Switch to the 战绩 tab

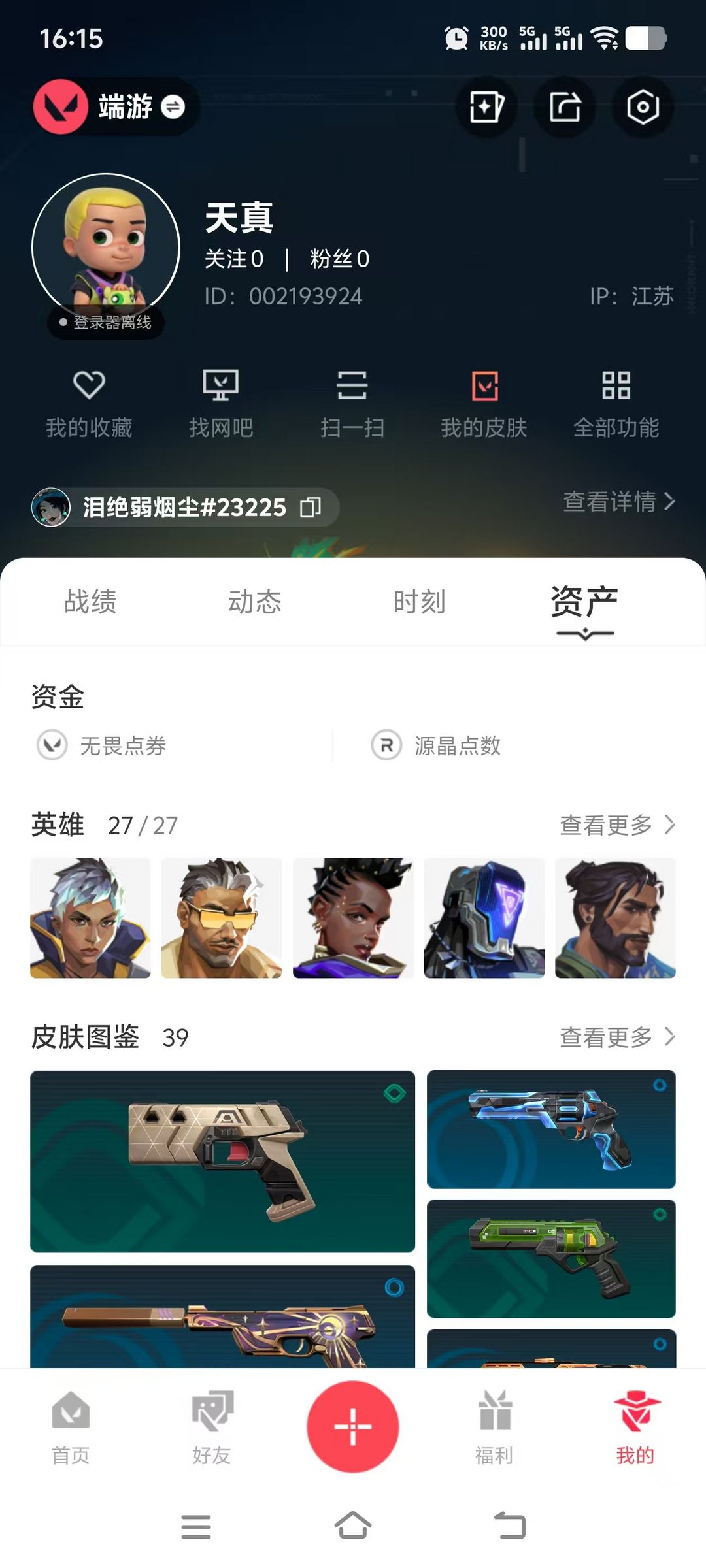(x=90, y=602)
